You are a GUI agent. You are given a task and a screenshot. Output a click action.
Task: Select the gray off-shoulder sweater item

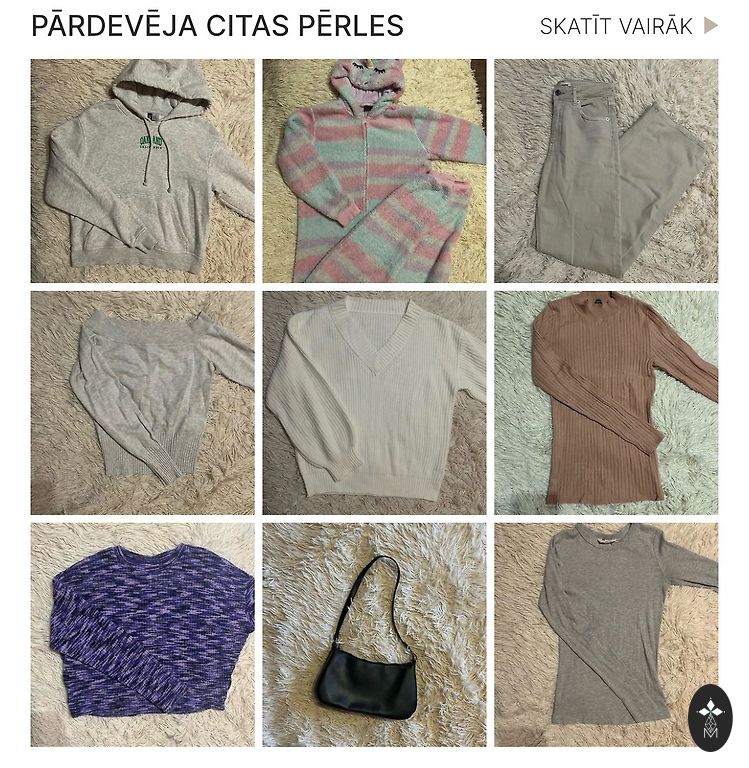(142, 402)
